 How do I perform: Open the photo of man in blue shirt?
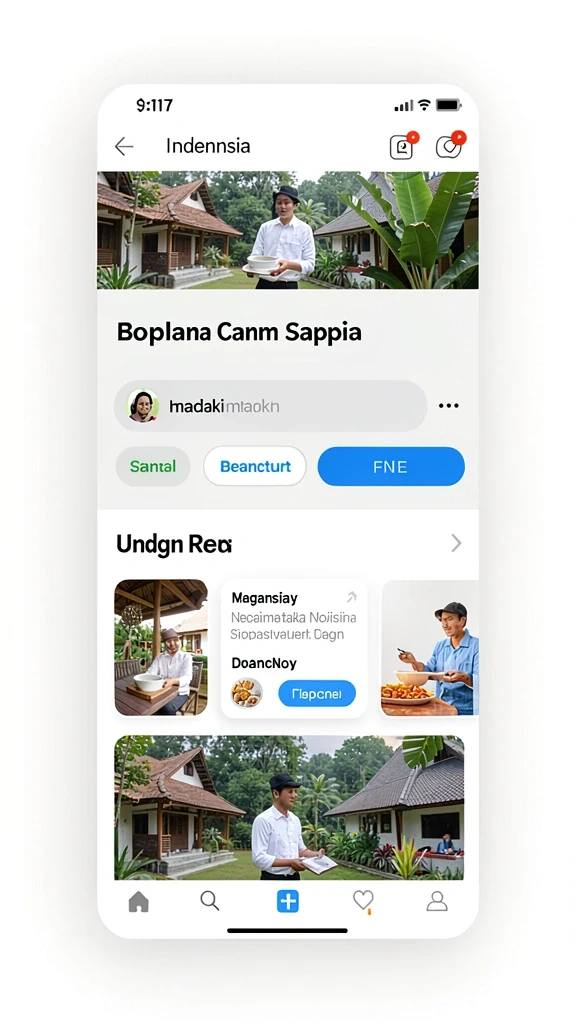[x=430, y=647]
